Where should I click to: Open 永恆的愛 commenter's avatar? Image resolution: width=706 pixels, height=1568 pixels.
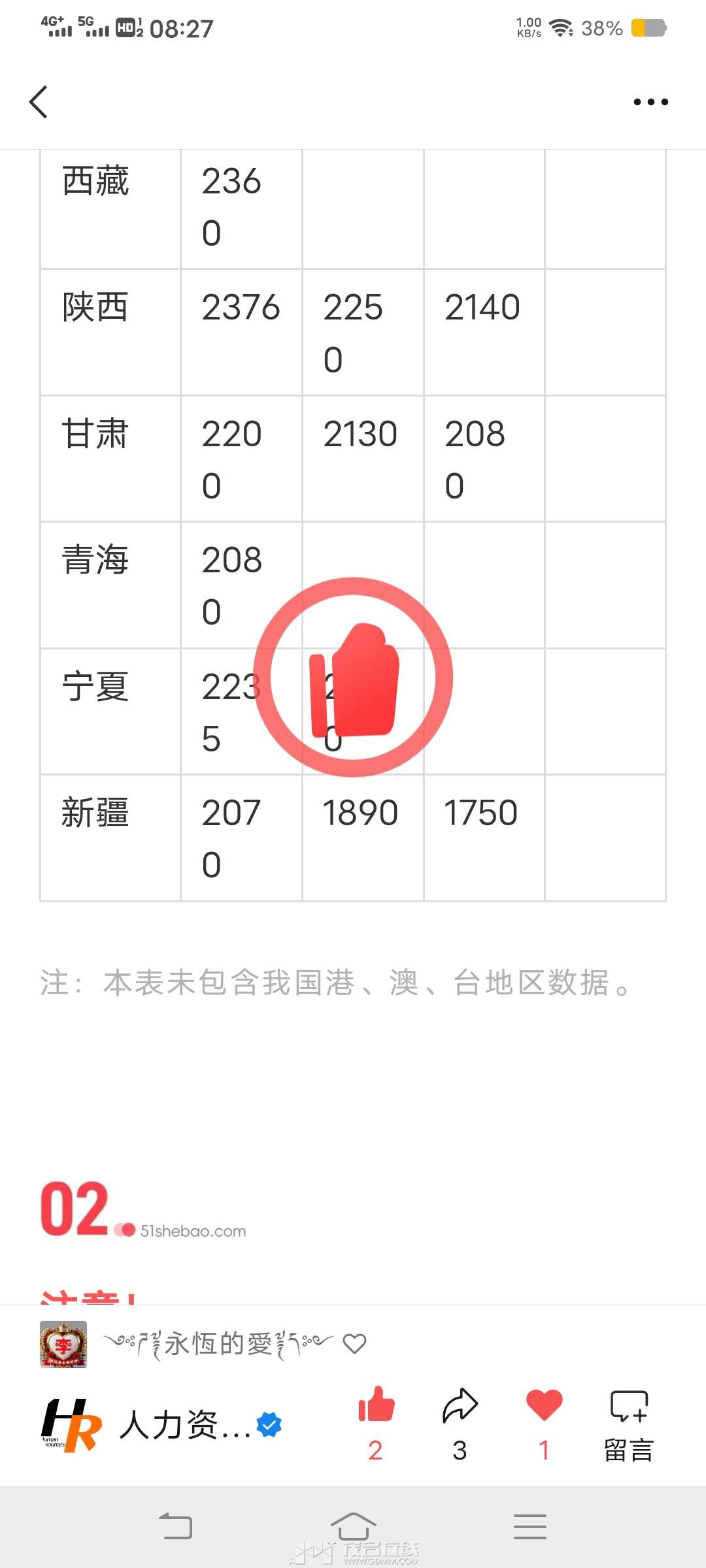(63, 1344)
